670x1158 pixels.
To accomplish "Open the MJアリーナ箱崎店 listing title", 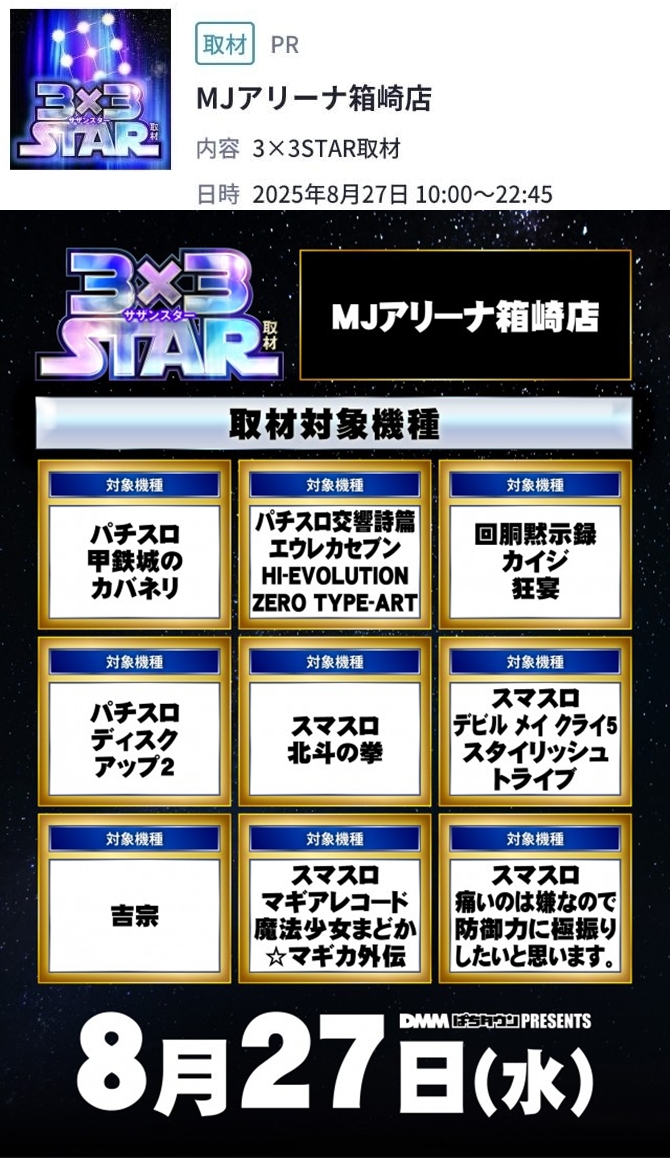I will [314, 99].
